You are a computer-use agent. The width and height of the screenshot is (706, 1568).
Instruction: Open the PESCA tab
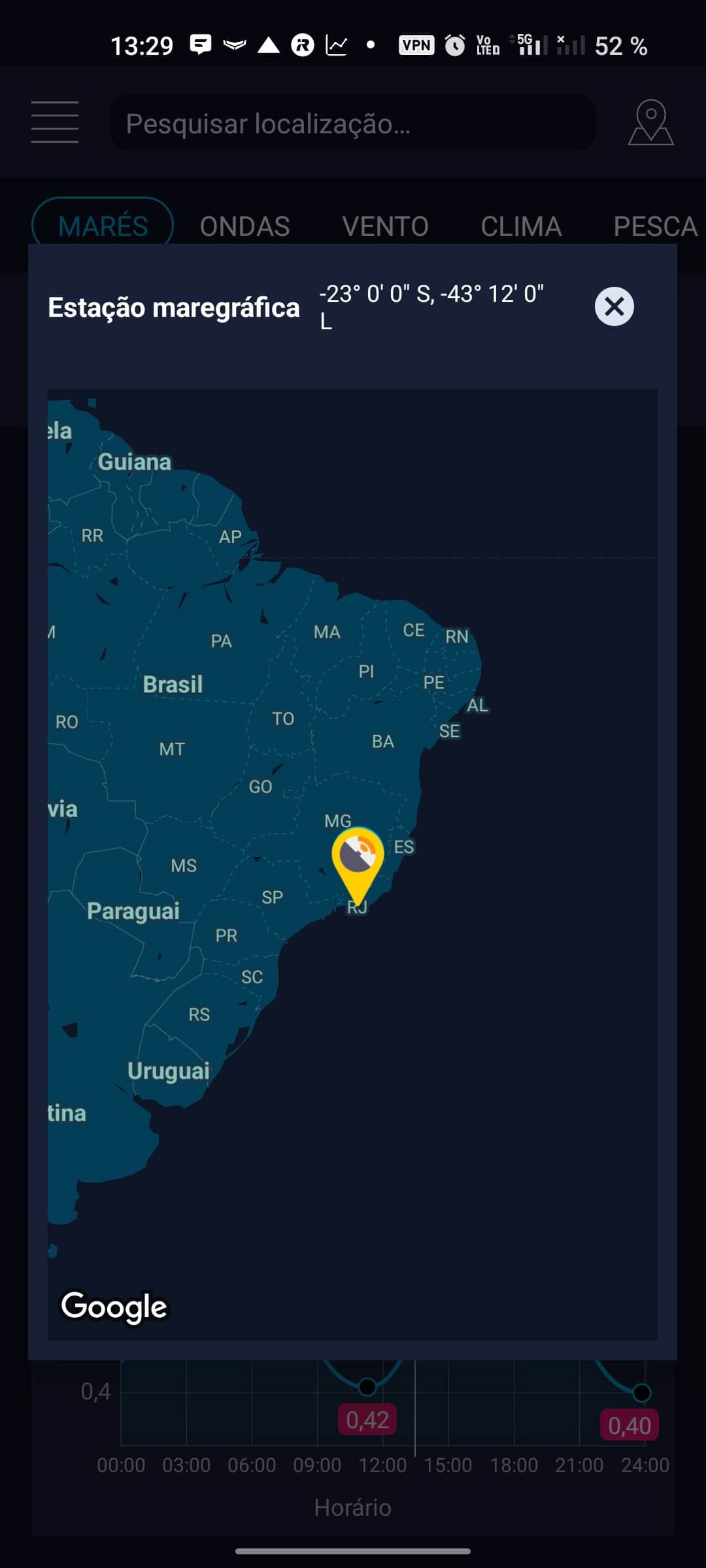coord(654,225)
